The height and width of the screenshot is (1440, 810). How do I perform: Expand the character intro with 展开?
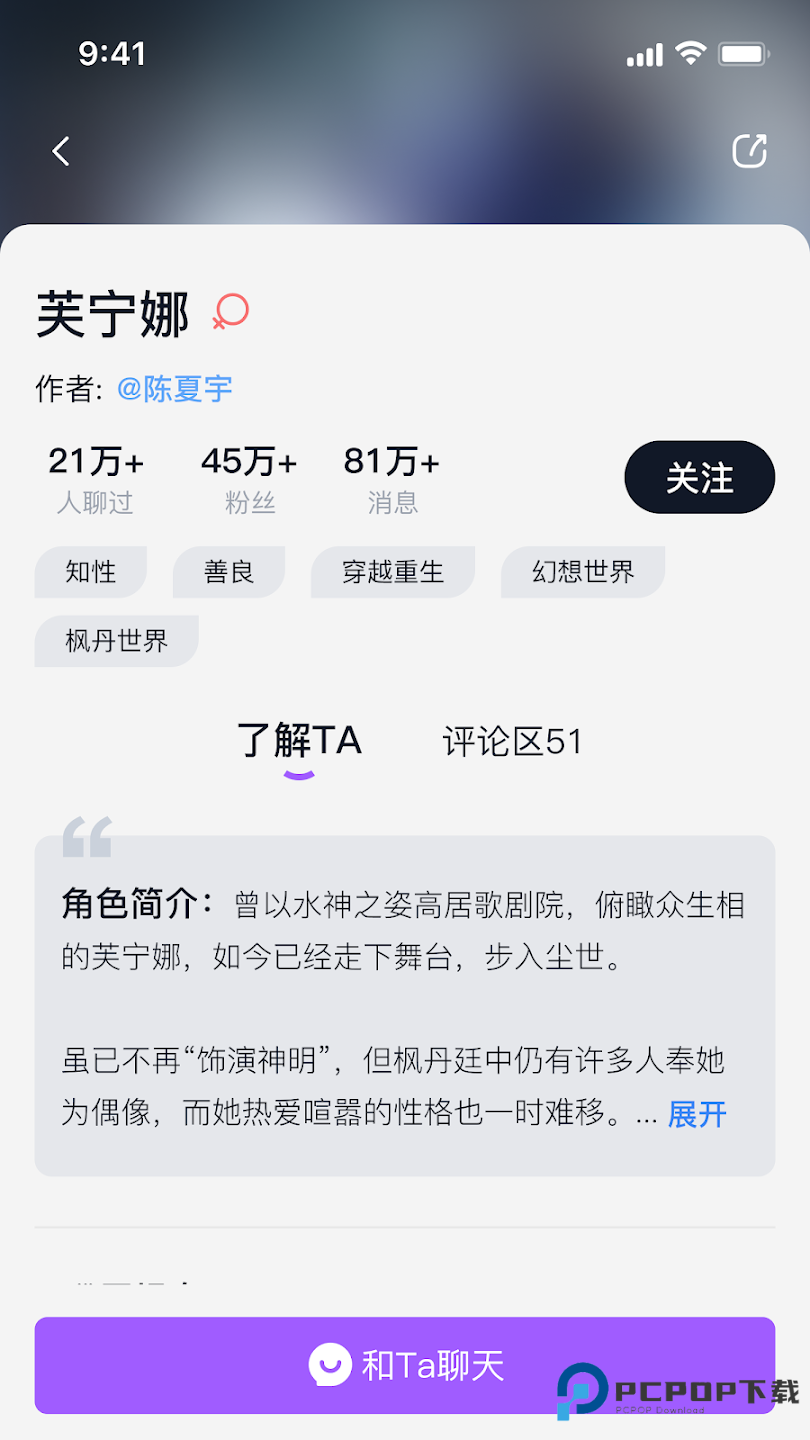(x=697, y=1114)
